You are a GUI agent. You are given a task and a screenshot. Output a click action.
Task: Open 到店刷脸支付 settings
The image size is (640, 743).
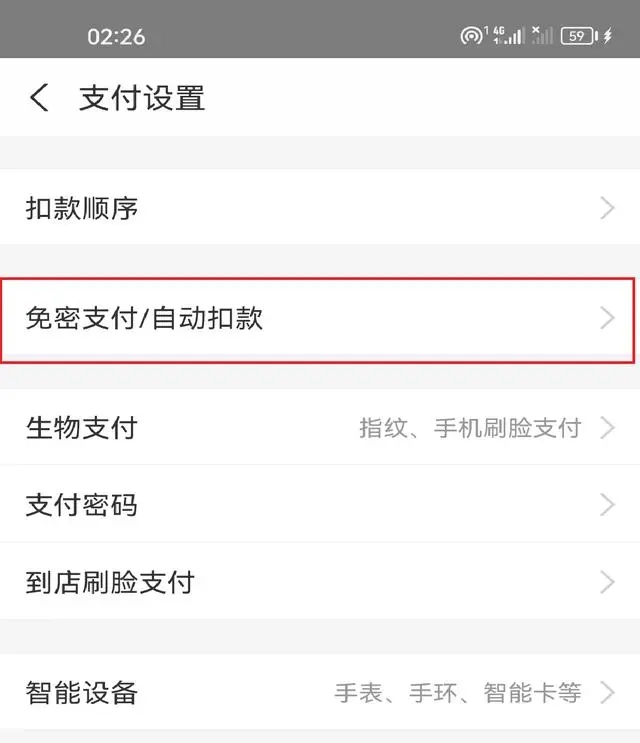coord(320,581)
